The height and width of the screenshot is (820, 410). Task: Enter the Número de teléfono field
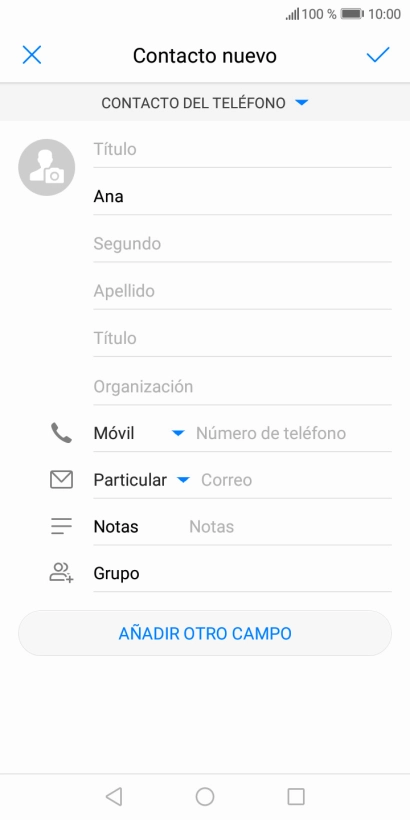(x=293, y=433)
